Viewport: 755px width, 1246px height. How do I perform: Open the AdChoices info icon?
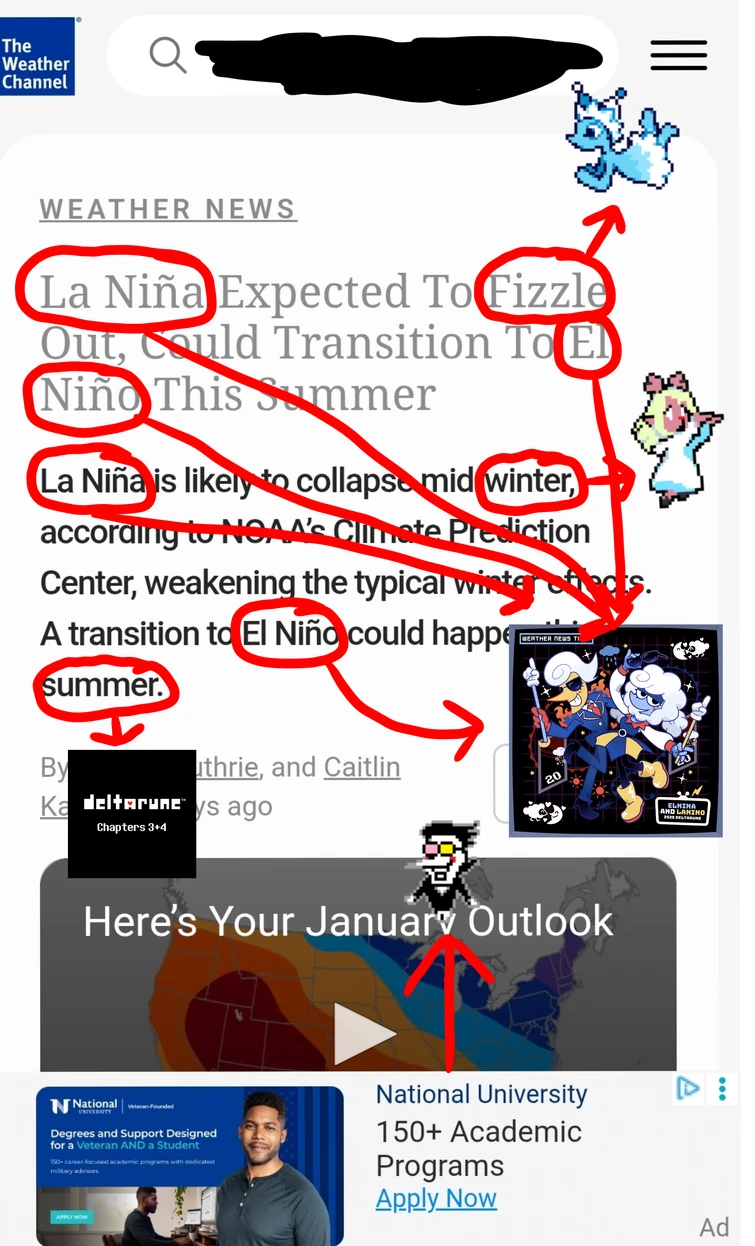pos(688,1088)
